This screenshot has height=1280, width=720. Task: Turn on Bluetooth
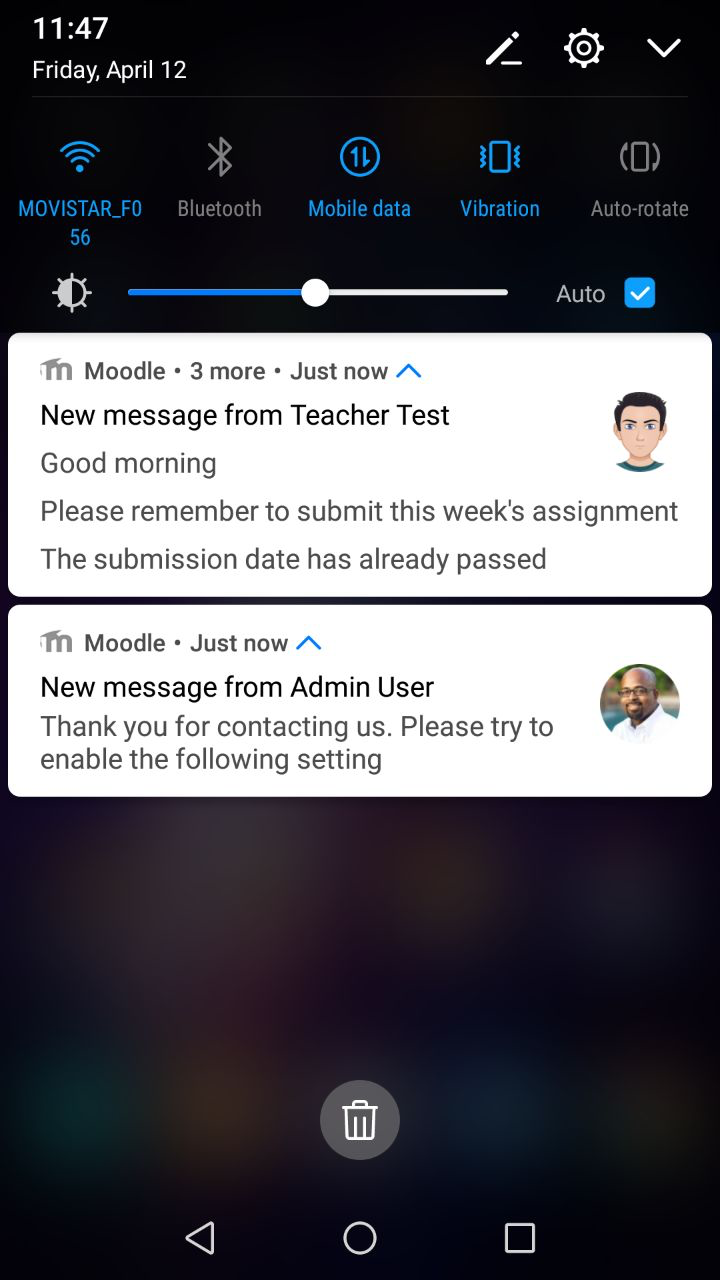pyautogui.click(x=220, y=180)
